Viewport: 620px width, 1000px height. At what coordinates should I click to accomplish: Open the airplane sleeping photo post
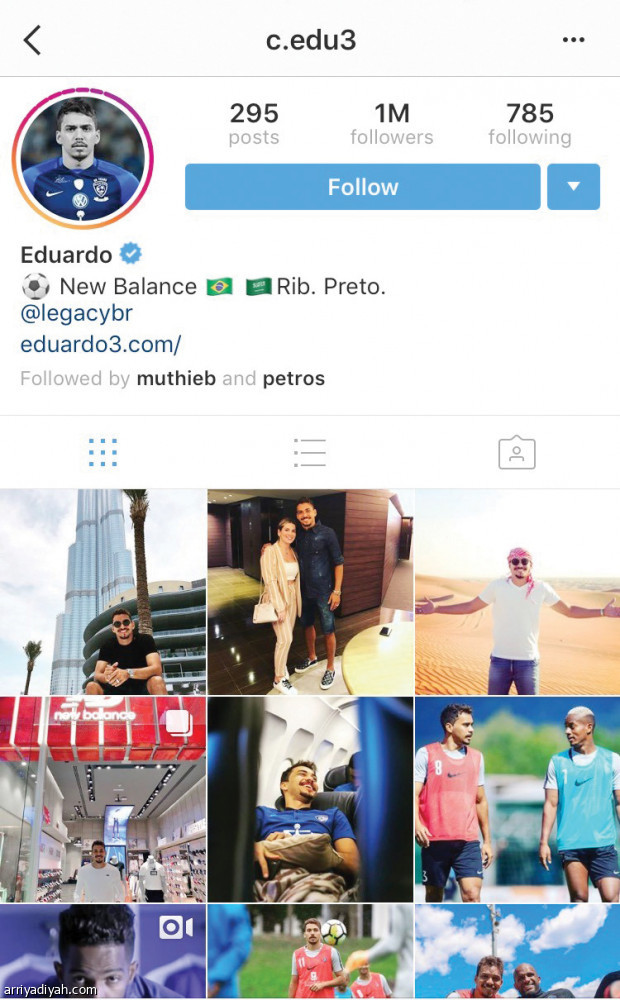310,800
